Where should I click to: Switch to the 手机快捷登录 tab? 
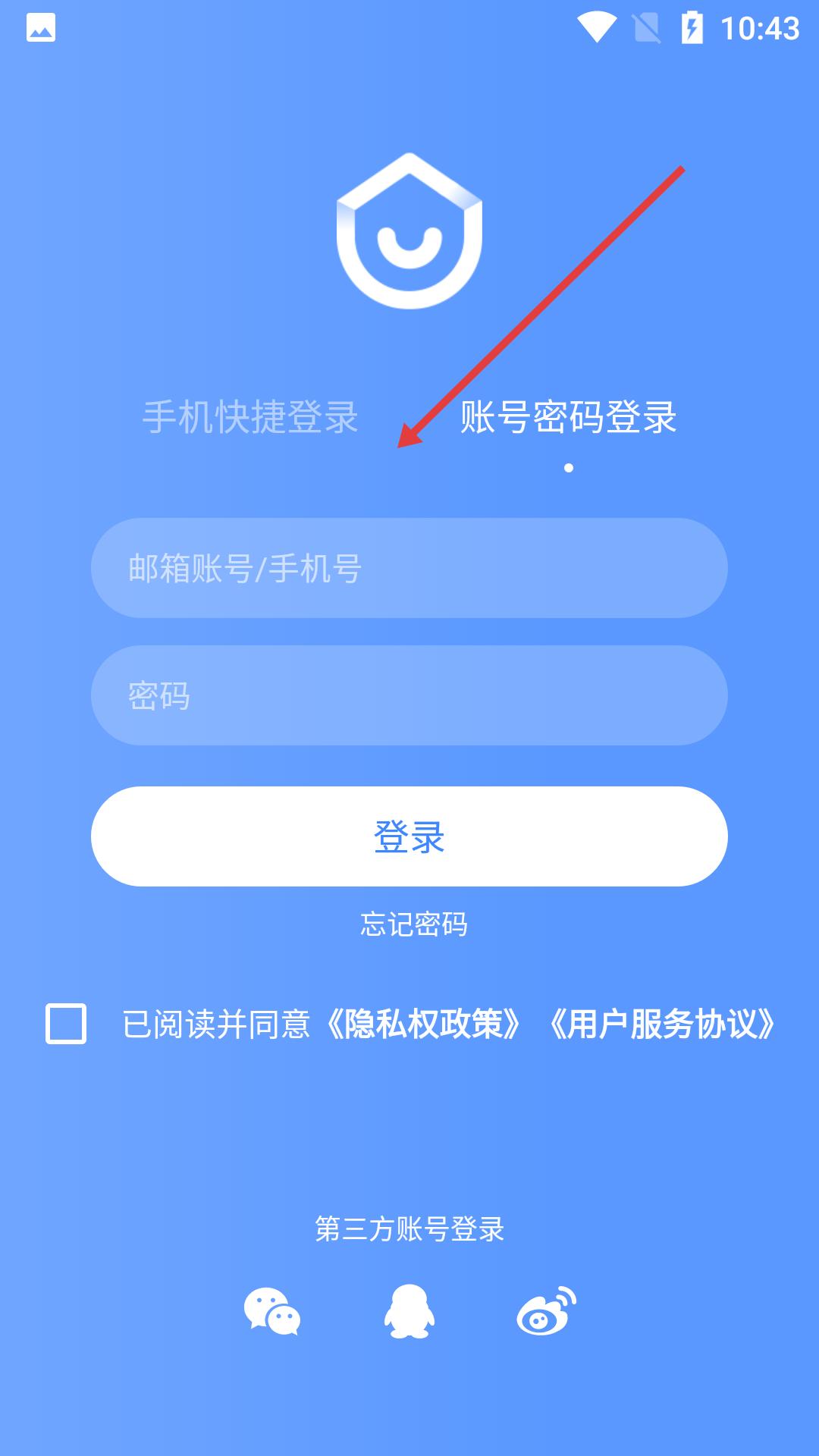(250, 417)
